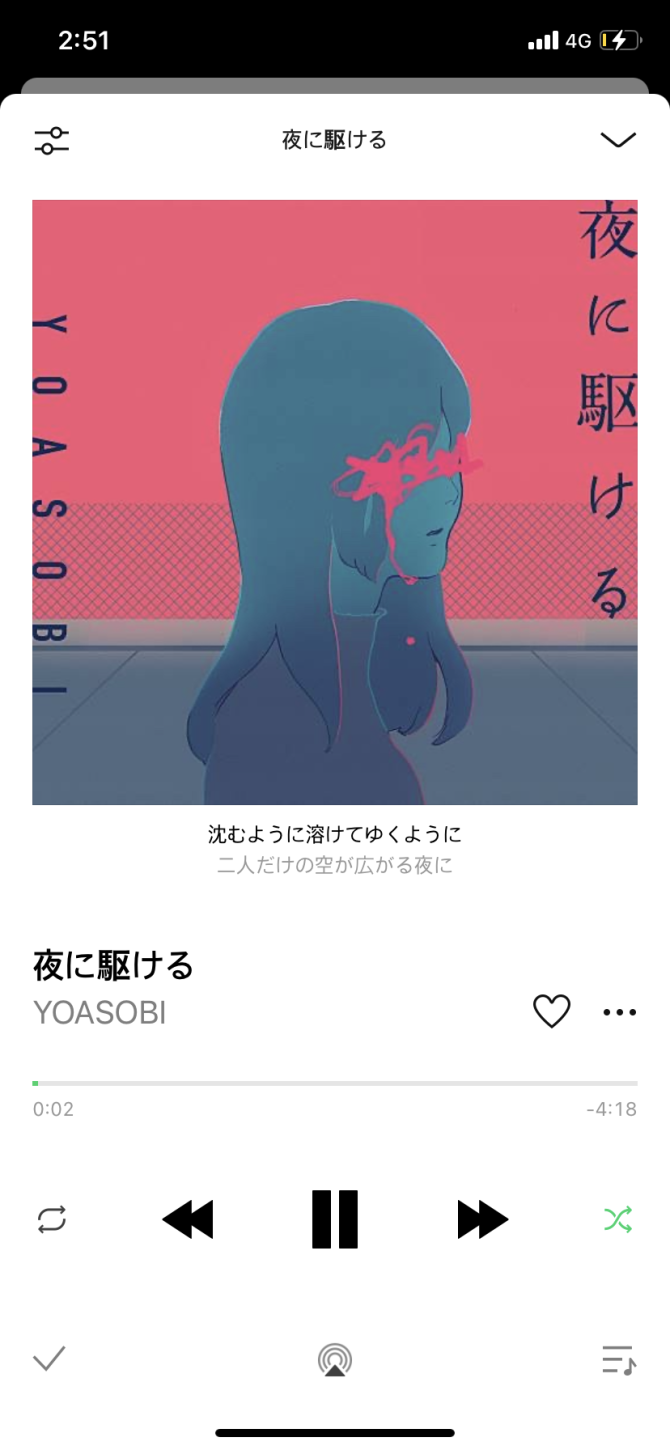Open the playback queue list
This screenshot has height=1450, width=670.
618,1359
